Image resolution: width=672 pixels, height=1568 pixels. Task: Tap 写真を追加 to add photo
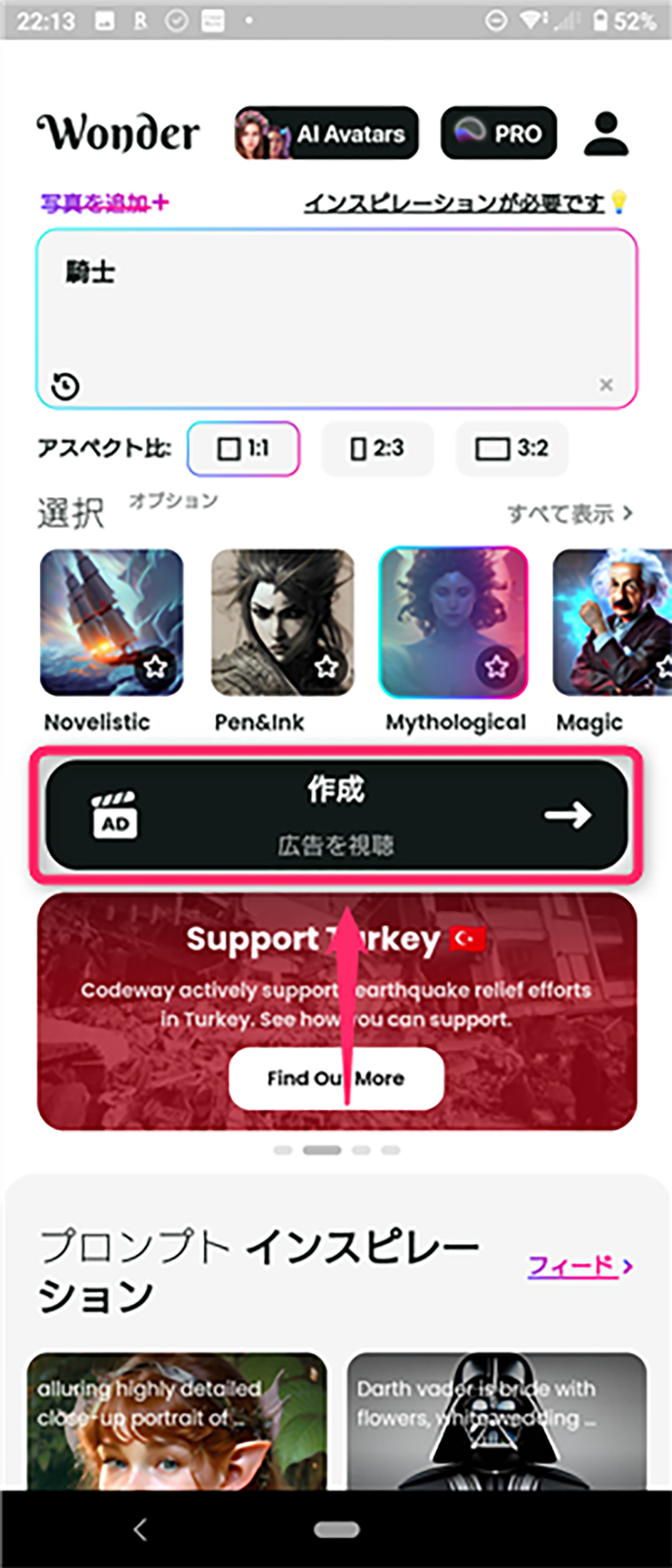tap(104, 203)
